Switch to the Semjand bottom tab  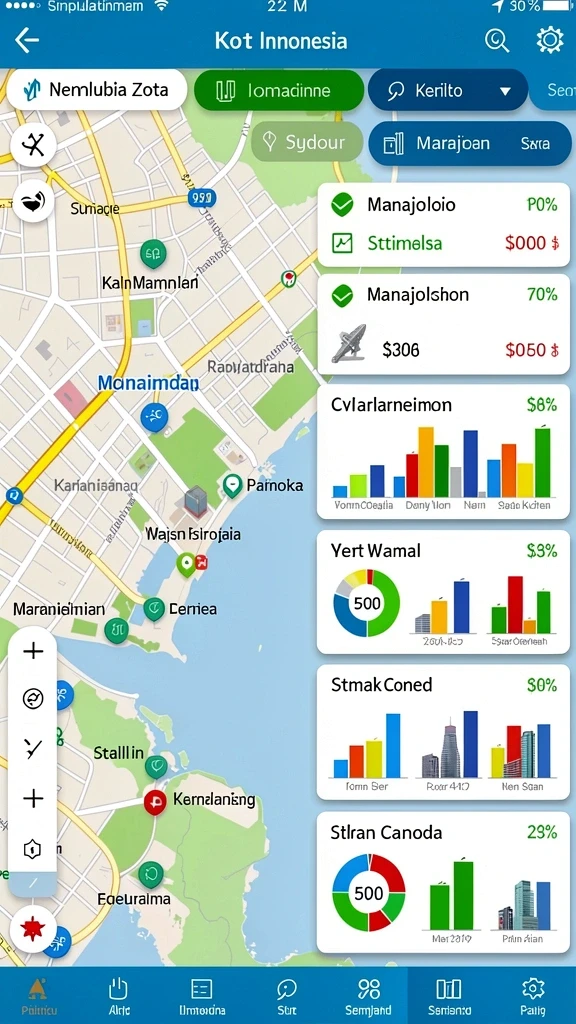point(369,996)
